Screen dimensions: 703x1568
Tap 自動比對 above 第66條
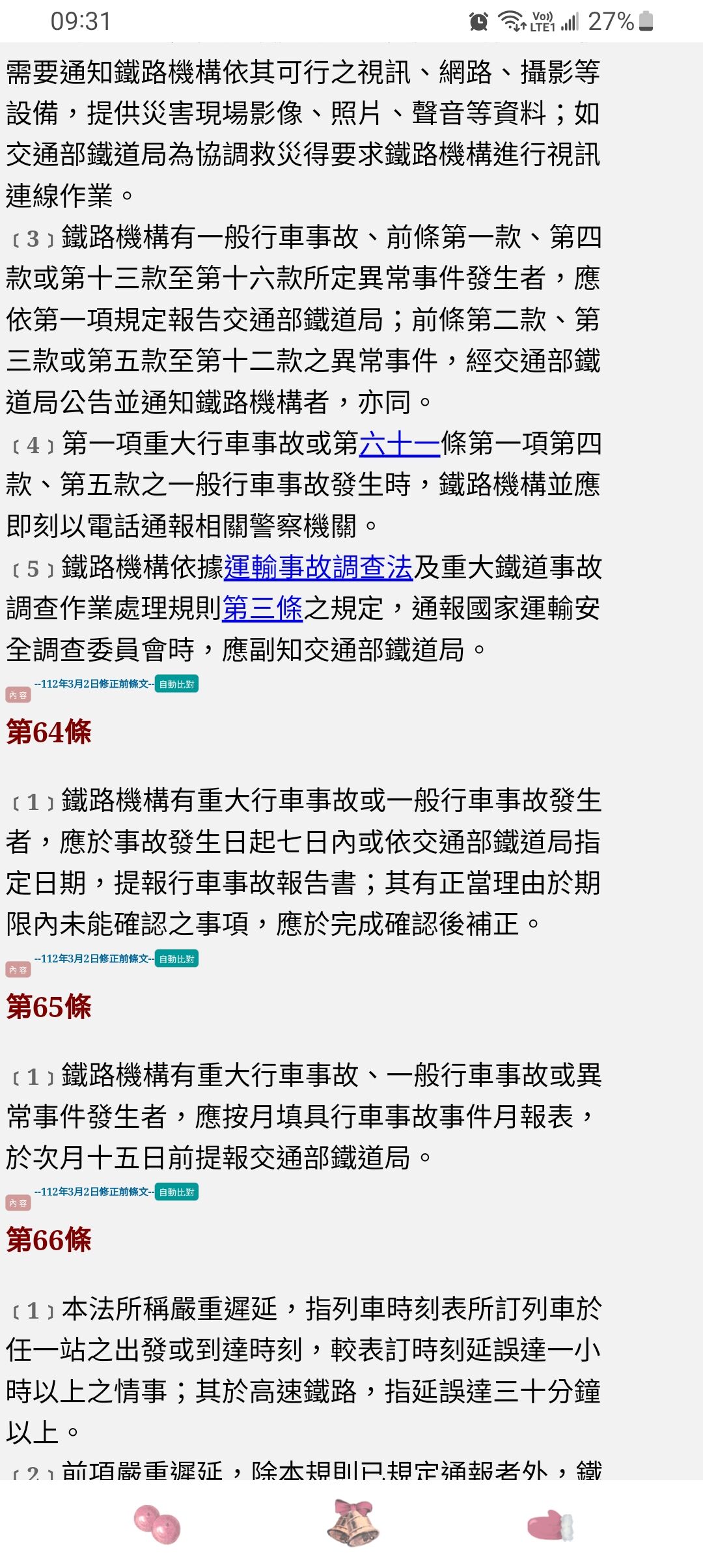point(176,1192)
